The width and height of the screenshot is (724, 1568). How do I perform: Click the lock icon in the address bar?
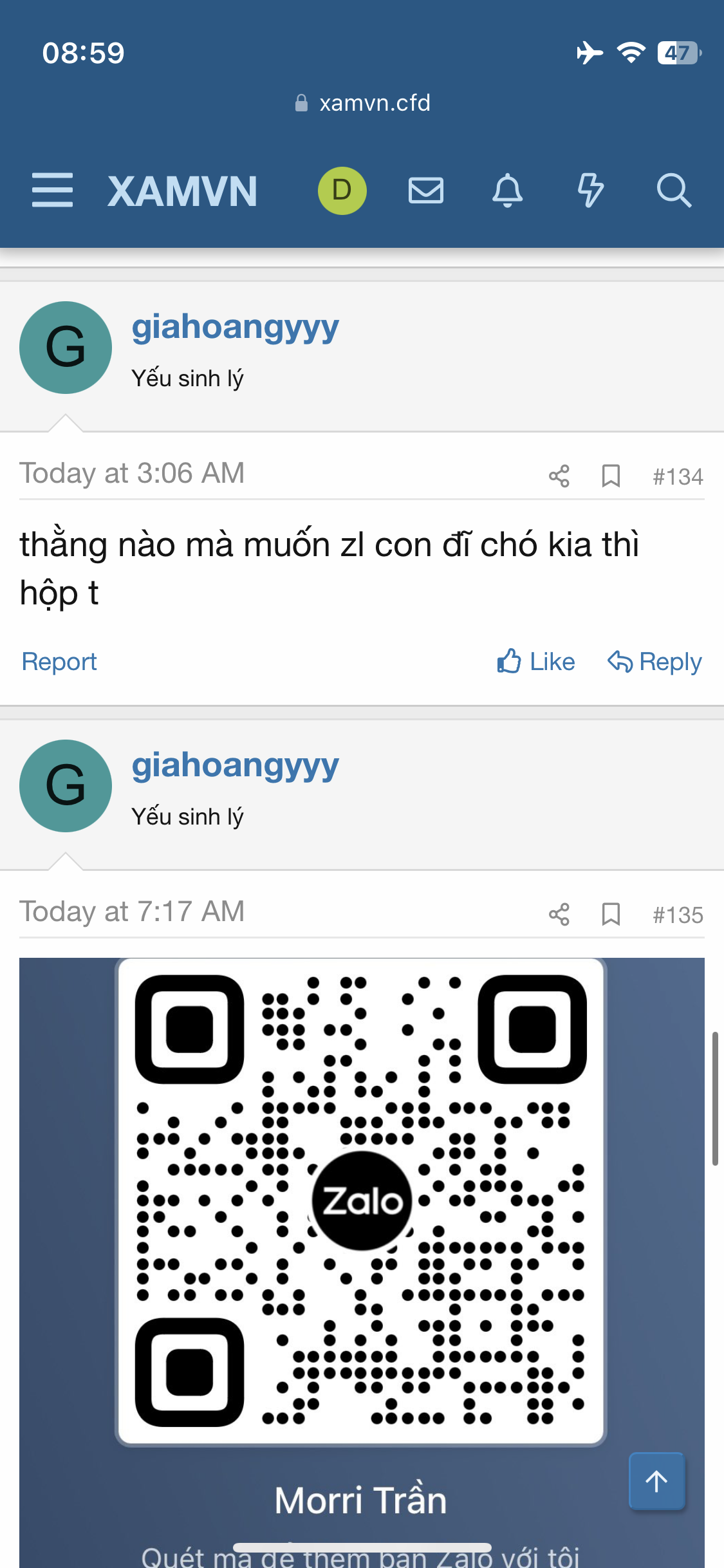click(302, 102)
